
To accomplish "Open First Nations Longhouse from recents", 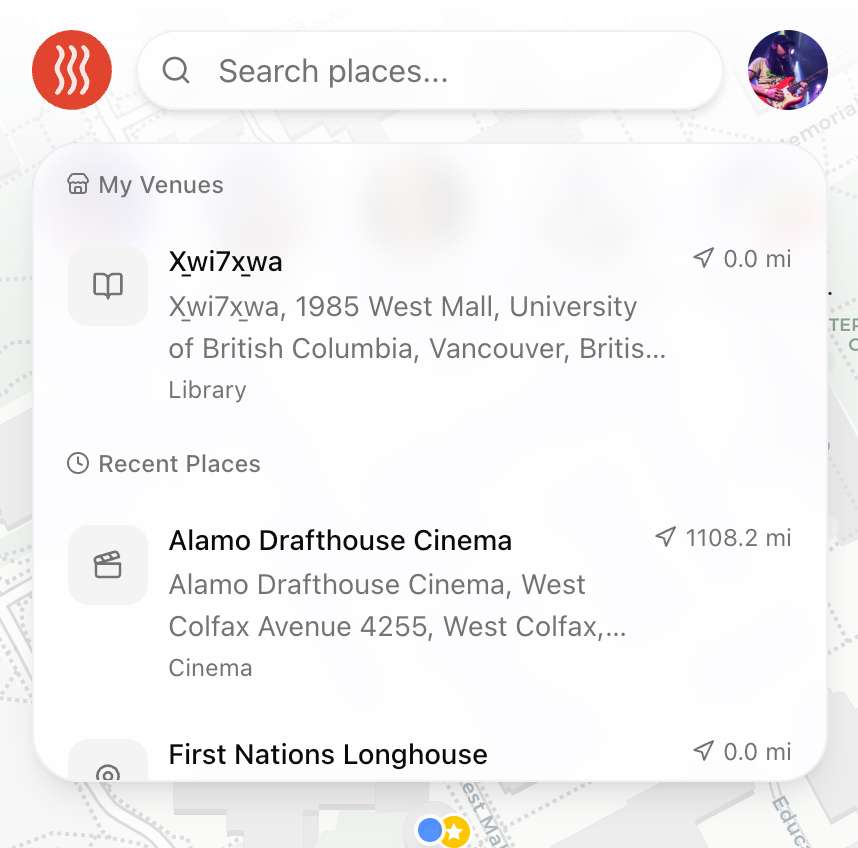I will [429, 756].
